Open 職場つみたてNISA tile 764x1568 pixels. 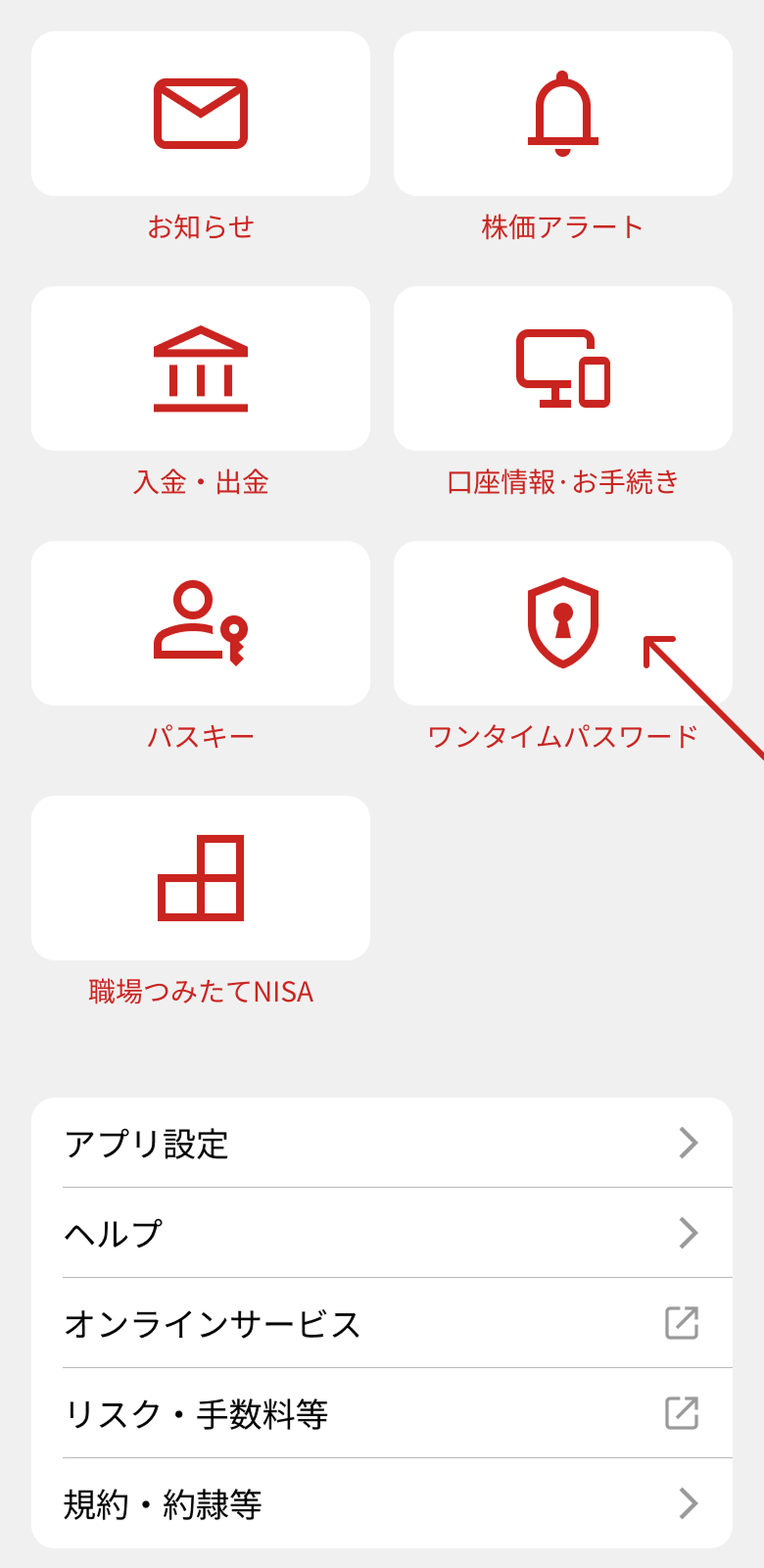(x=201, y=879)
